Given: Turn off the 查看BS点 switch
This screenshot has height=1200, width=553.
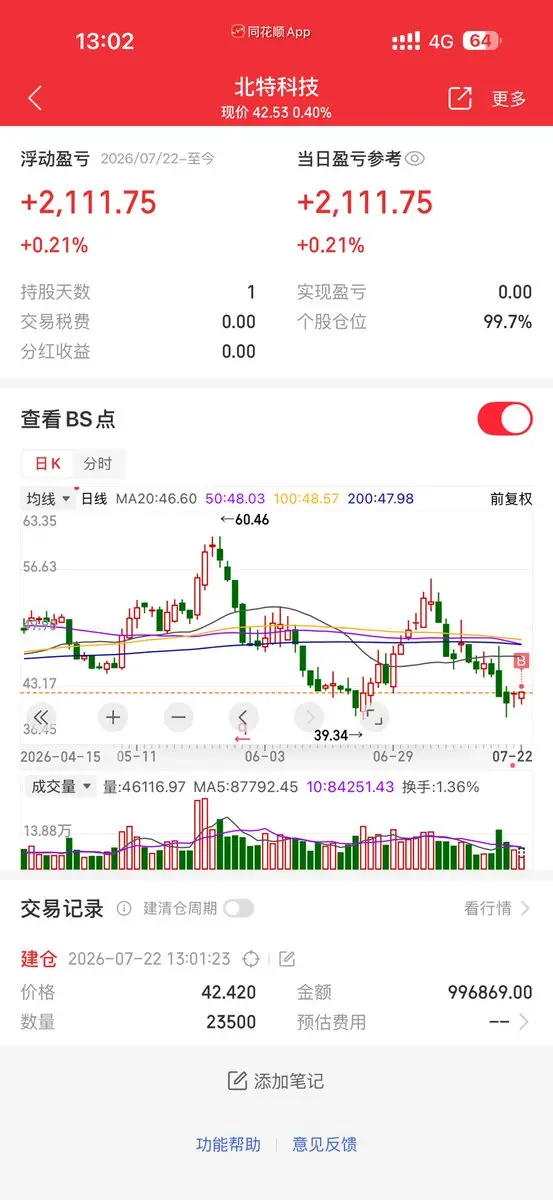Looking at the screenshot, I should click(x=505, y=419).
